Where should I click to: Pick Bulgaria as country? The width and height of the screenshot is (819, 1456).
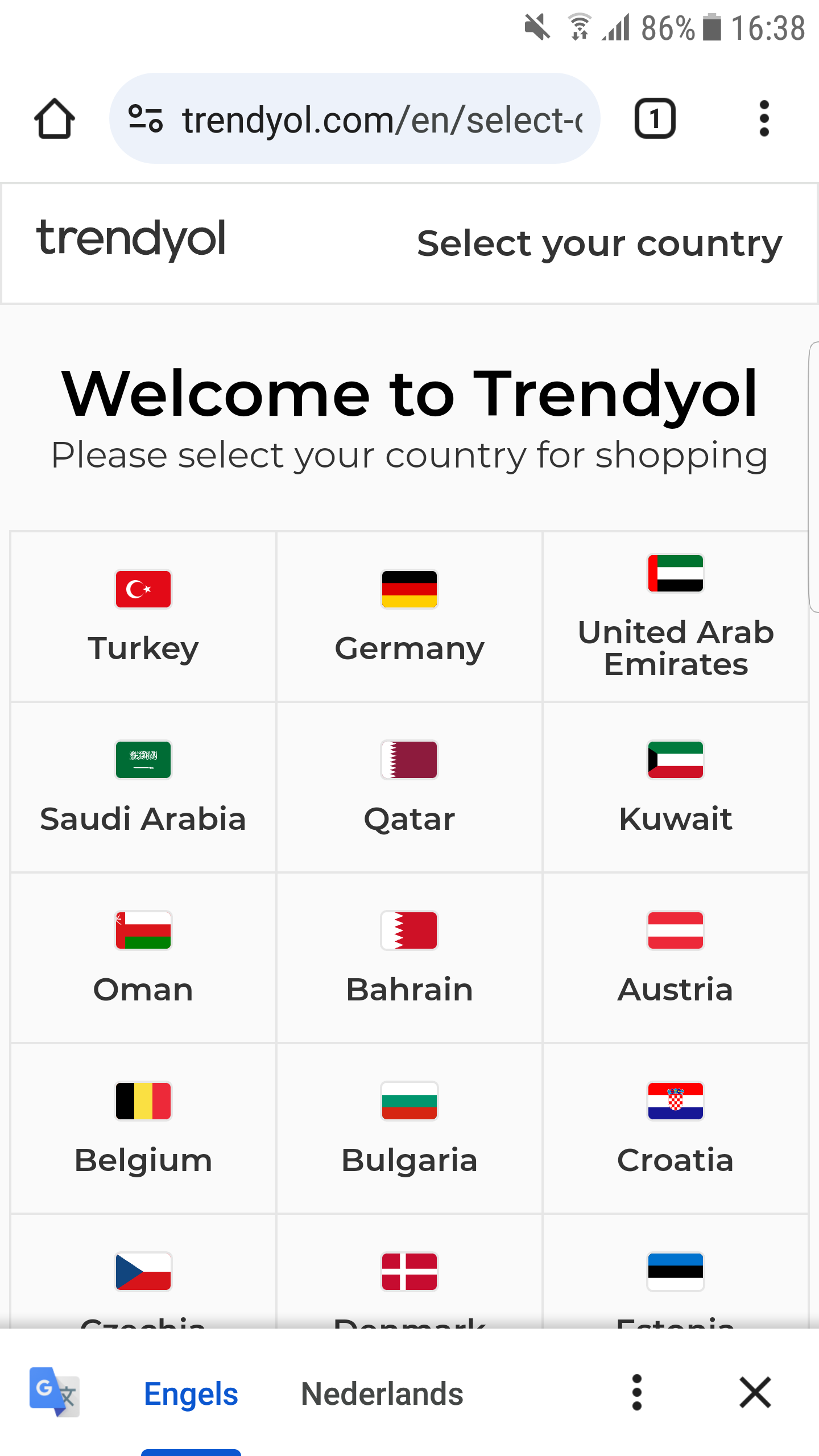[x=409, y=1129]
